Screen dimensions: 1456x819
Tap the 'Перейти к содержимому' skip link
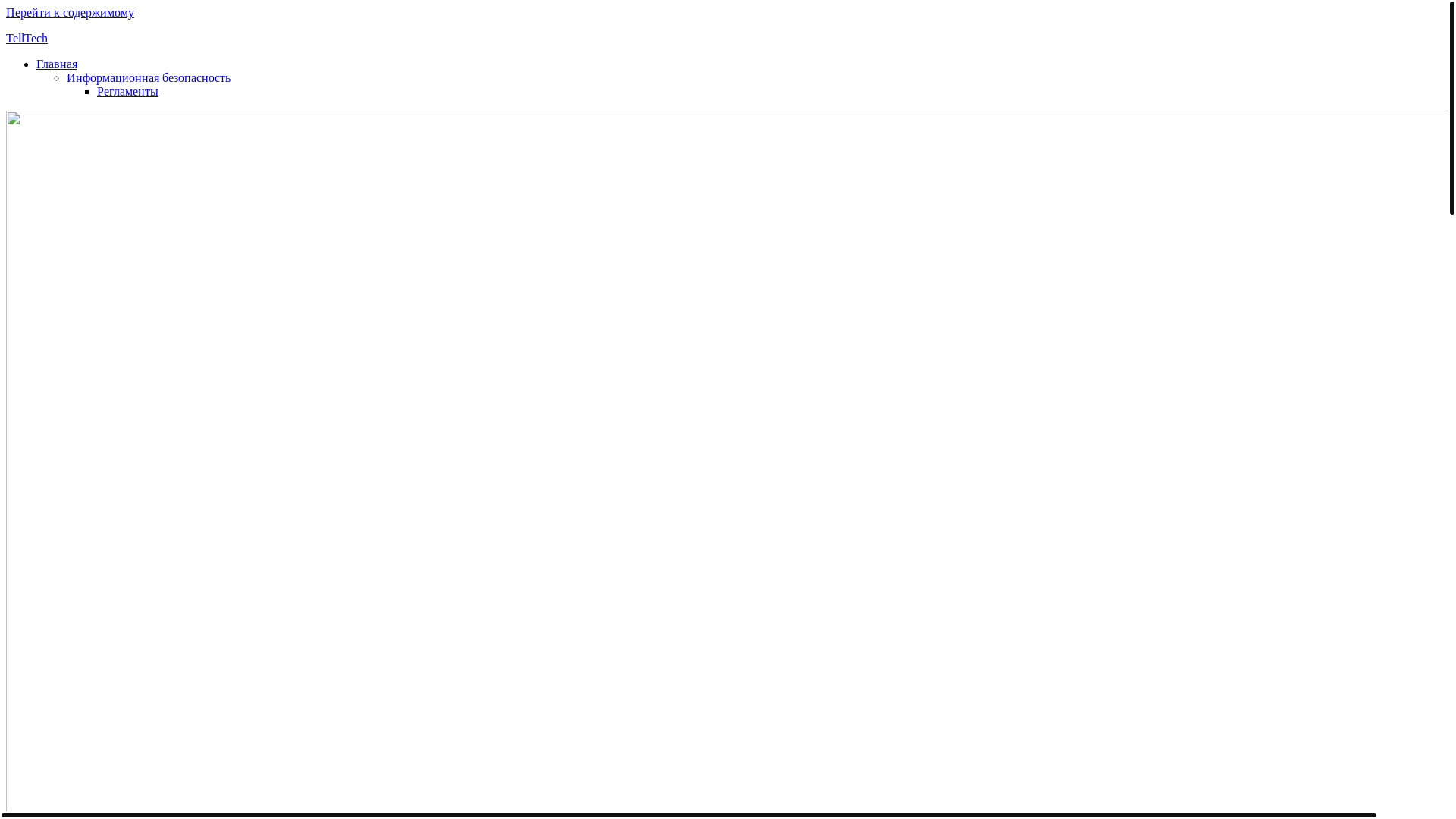pos(70,13)
